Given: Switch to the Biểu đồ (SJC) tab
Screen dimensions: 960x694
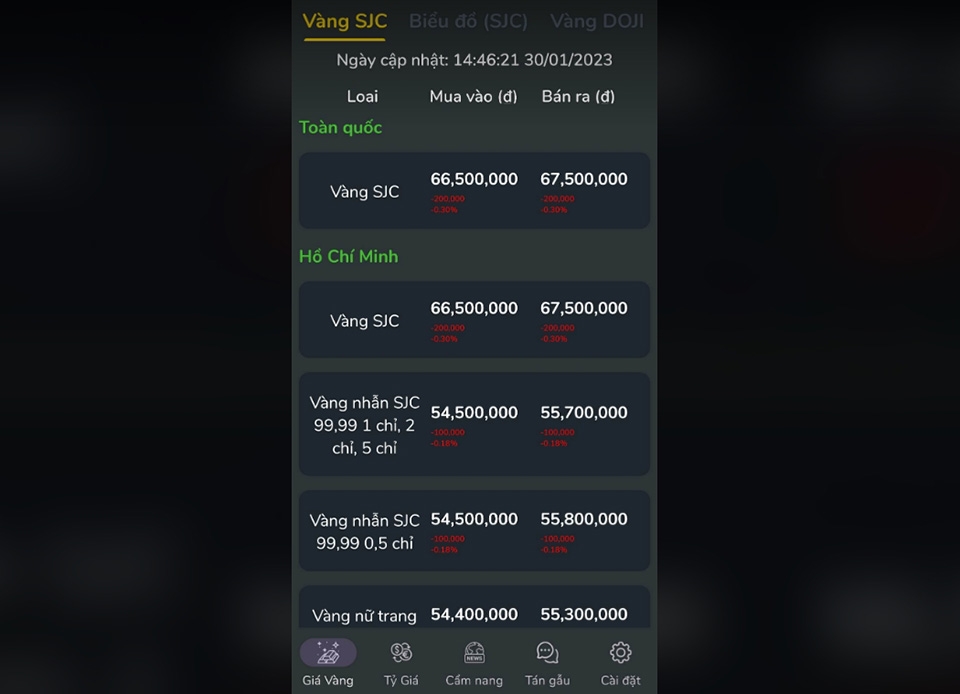Looking at the screenshot, I should coord(468,21).
